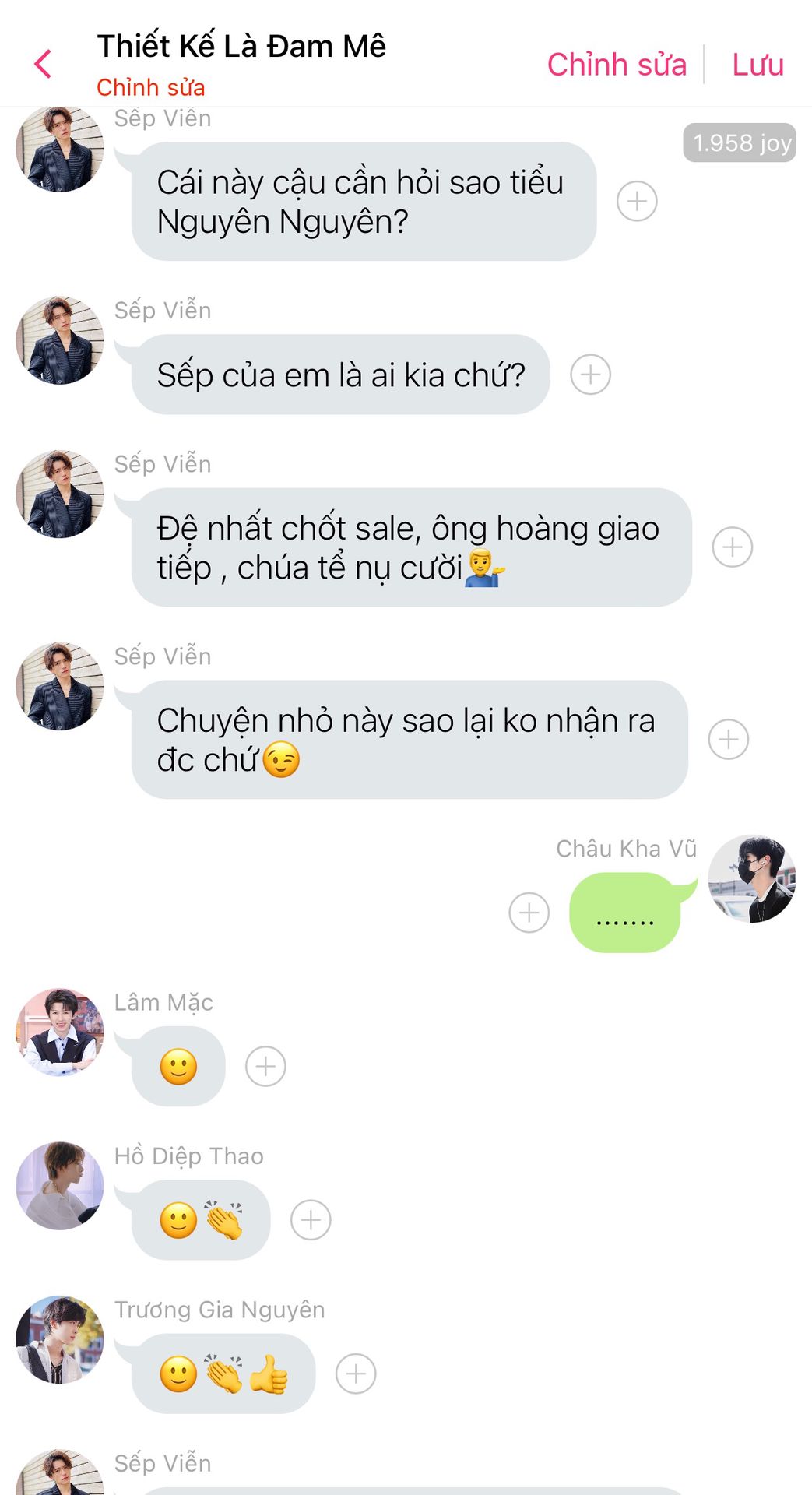The image size is (812, 1495).
Task: Open Châu Kha Vũ's avatar
Action: pyautogui.click(x=751, y=879)
